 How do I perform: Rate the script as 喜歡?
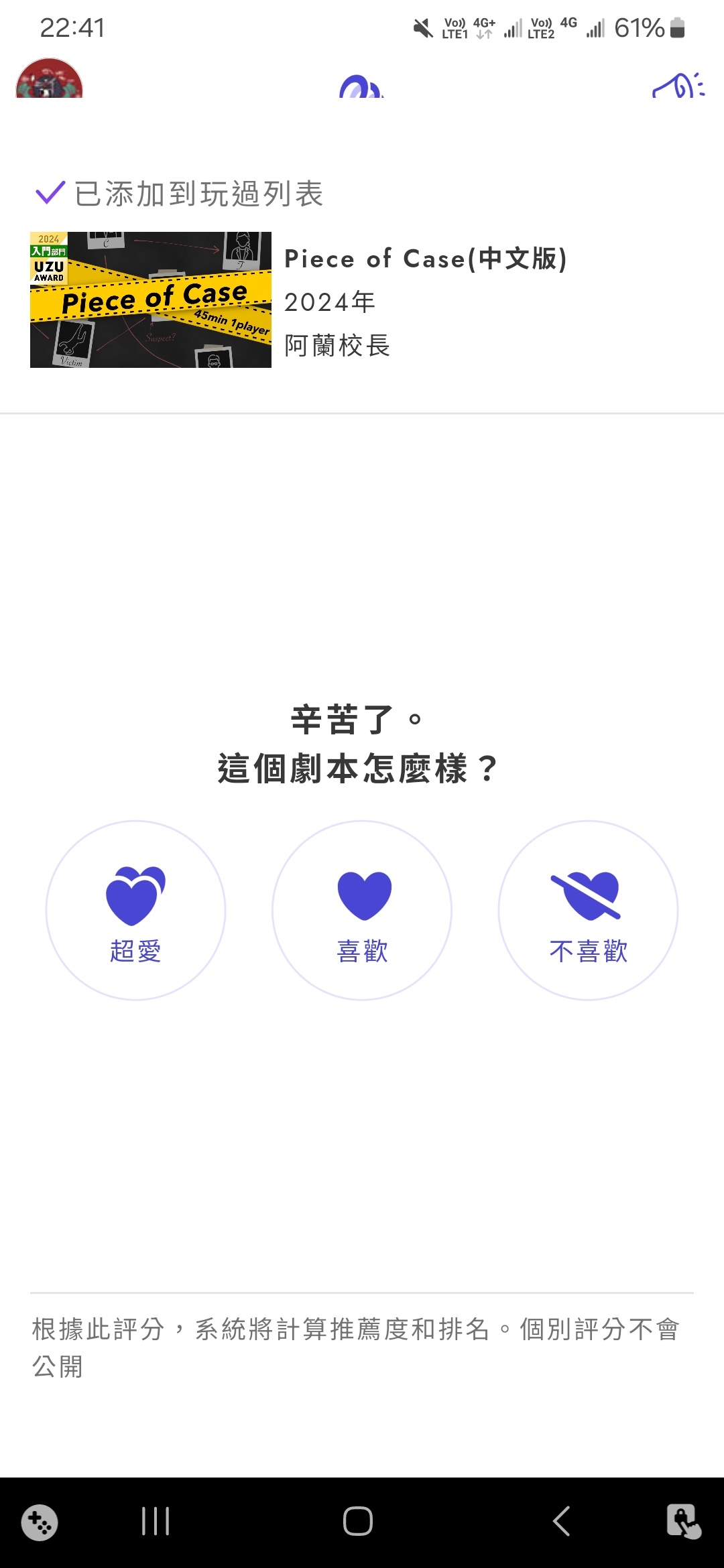362,910
